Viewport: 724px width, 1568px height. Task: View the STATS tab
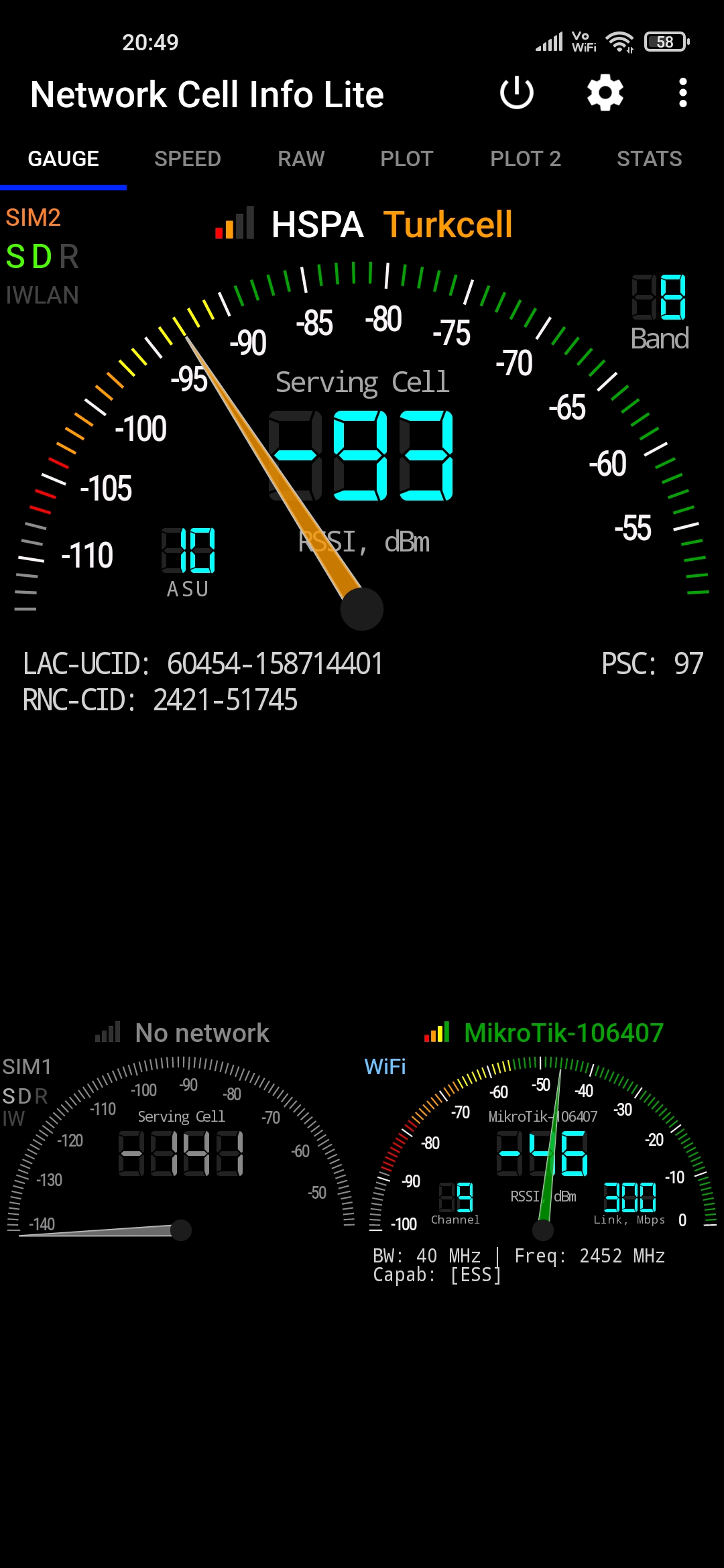(x=649, y=159)
